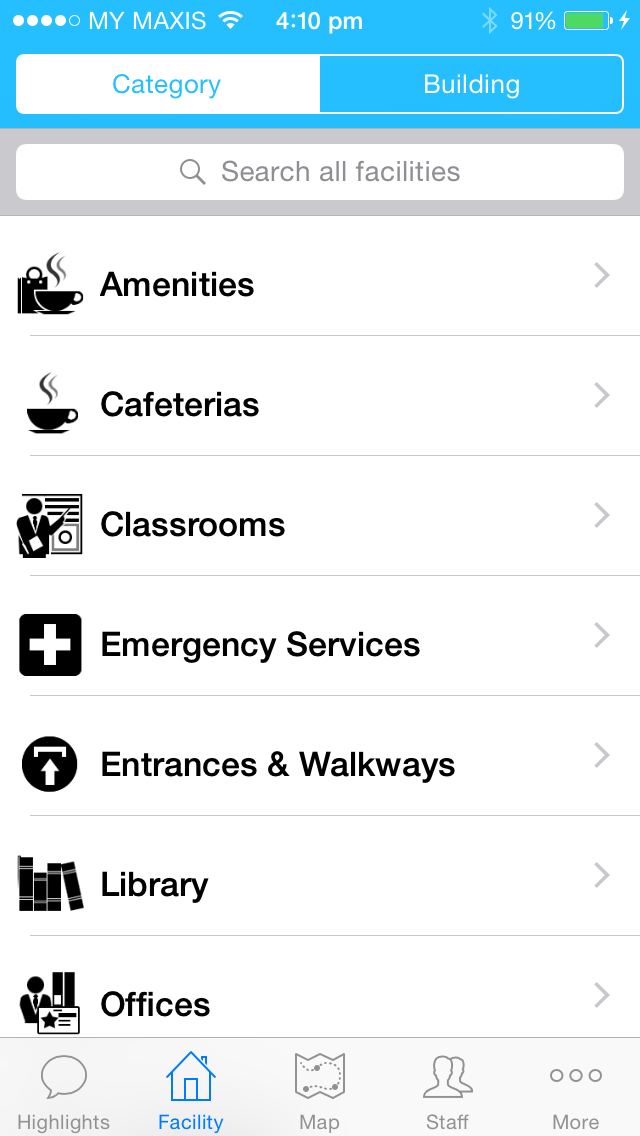Tap the Search all facilities field
Screen dimensions: 640x1136
pos(320,172)
